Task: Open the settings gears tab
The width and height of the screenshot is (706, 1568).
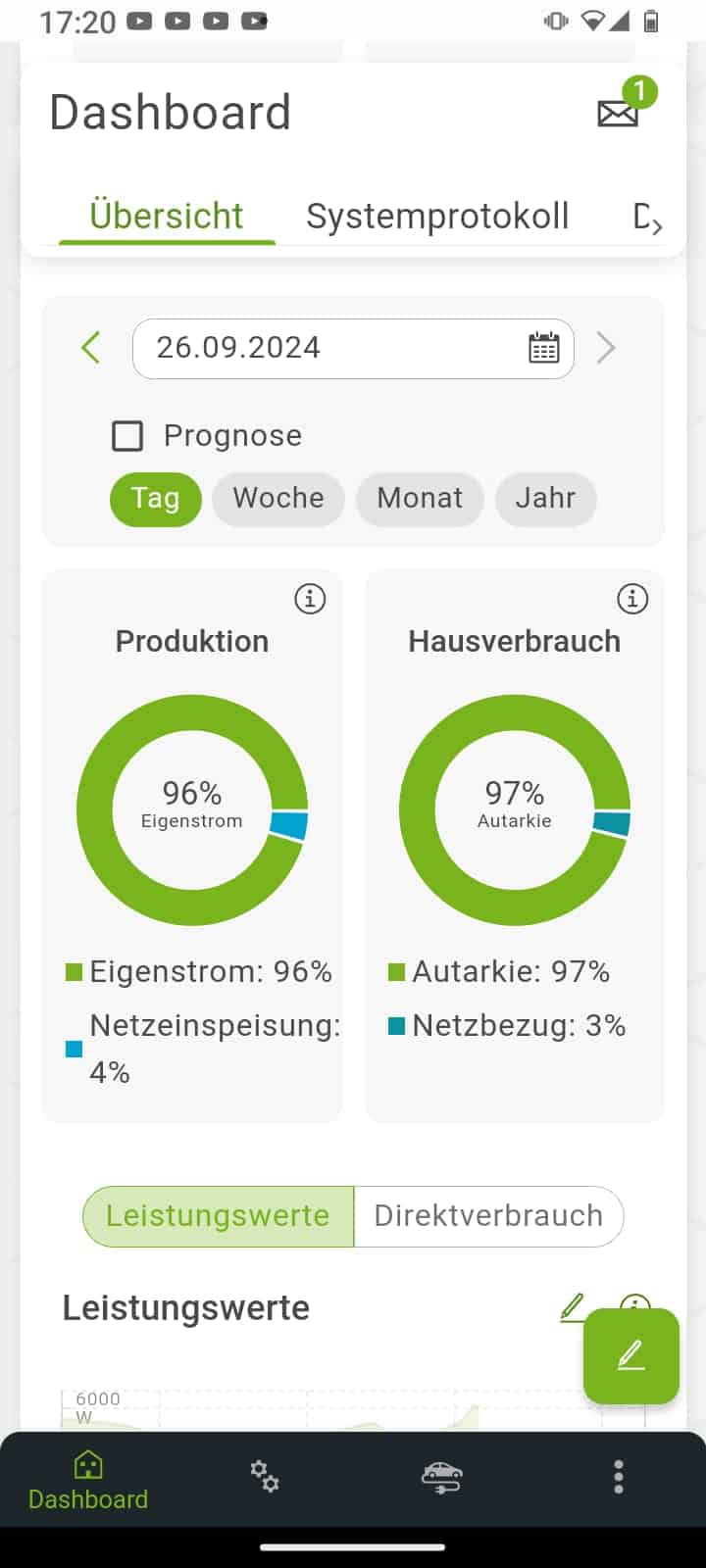Action: click(264, 1476)
